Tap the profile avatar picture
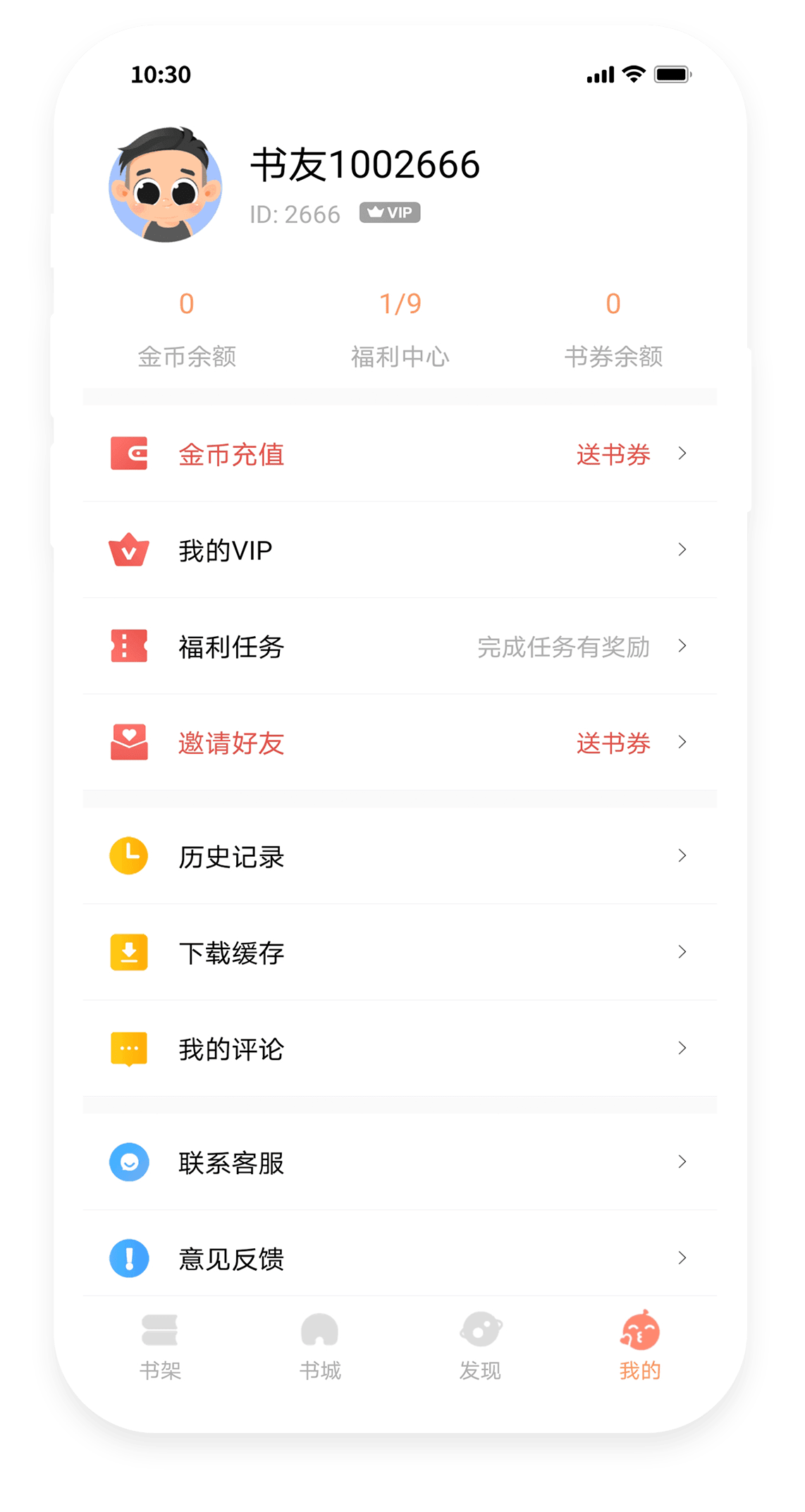 166,185
